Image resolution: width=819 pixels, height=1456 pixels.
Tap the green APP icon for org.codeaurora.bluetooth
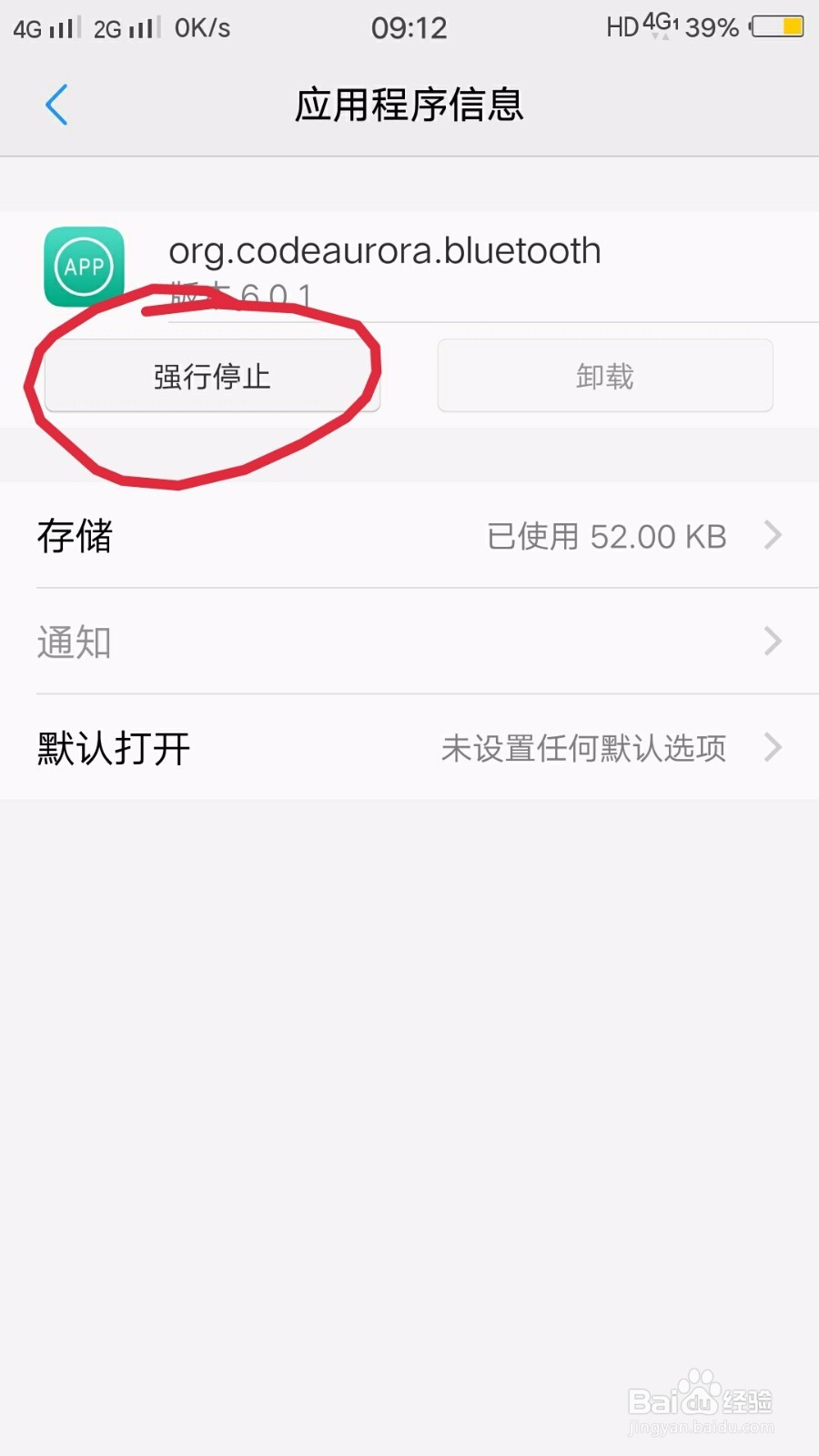pos(84,268)
